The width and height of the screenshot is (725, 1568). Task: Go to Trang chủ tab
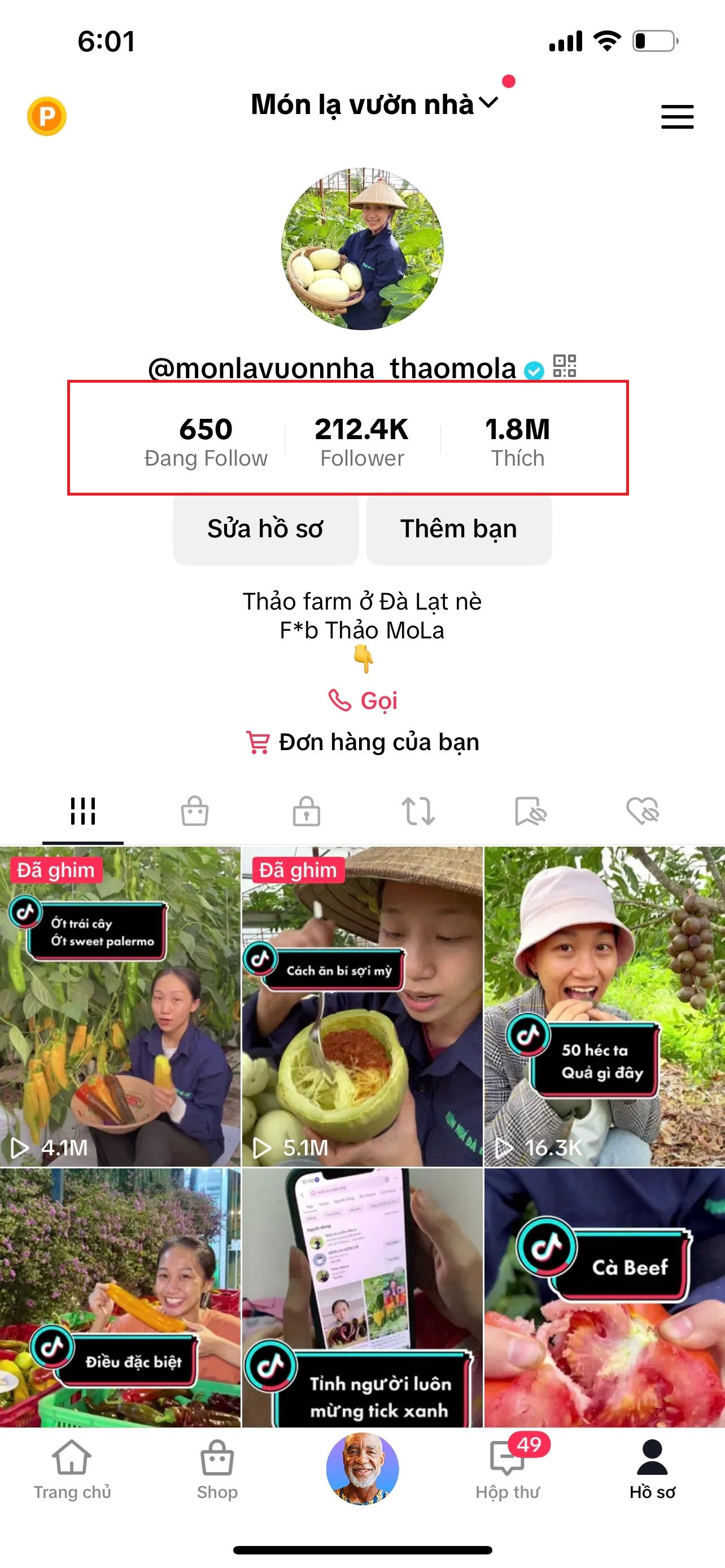(x=72, y=1468)
